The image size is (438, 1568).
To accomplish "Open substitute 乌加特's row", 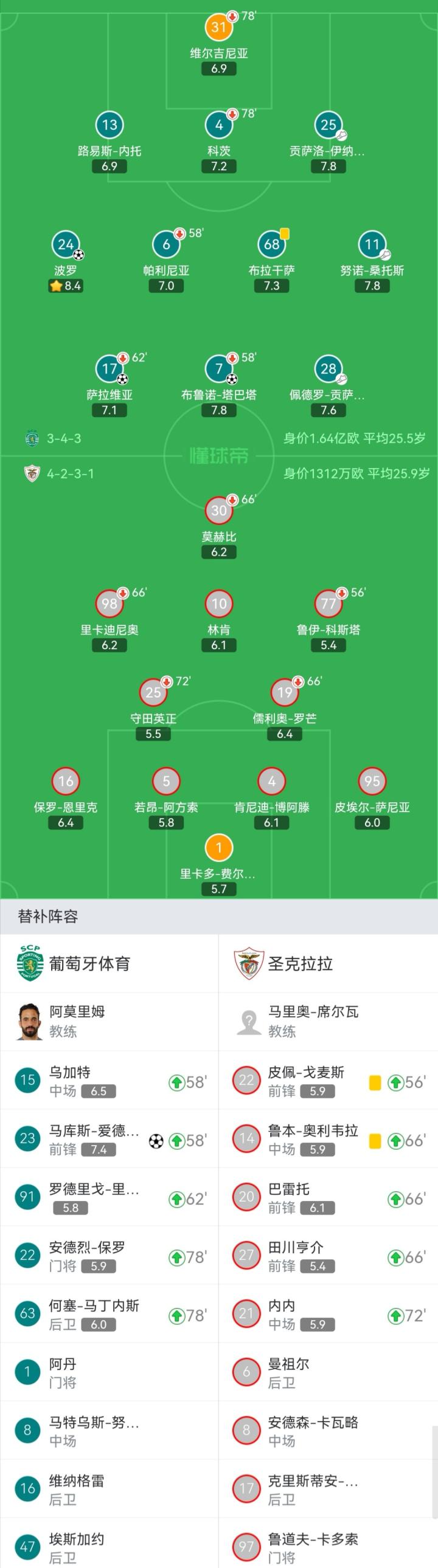I will (109, 1081).
